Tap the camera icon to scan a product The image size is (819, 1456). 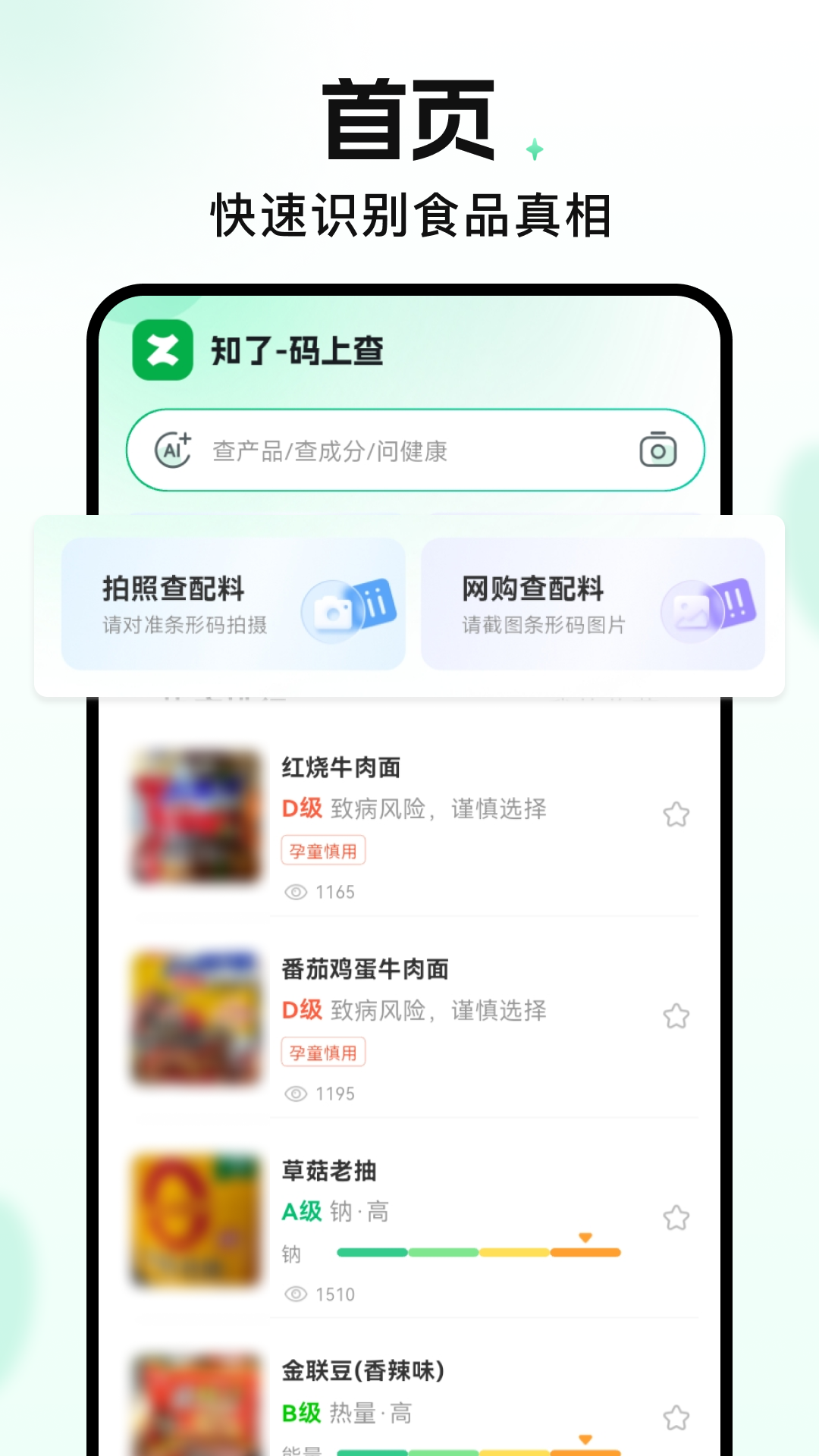659,449
